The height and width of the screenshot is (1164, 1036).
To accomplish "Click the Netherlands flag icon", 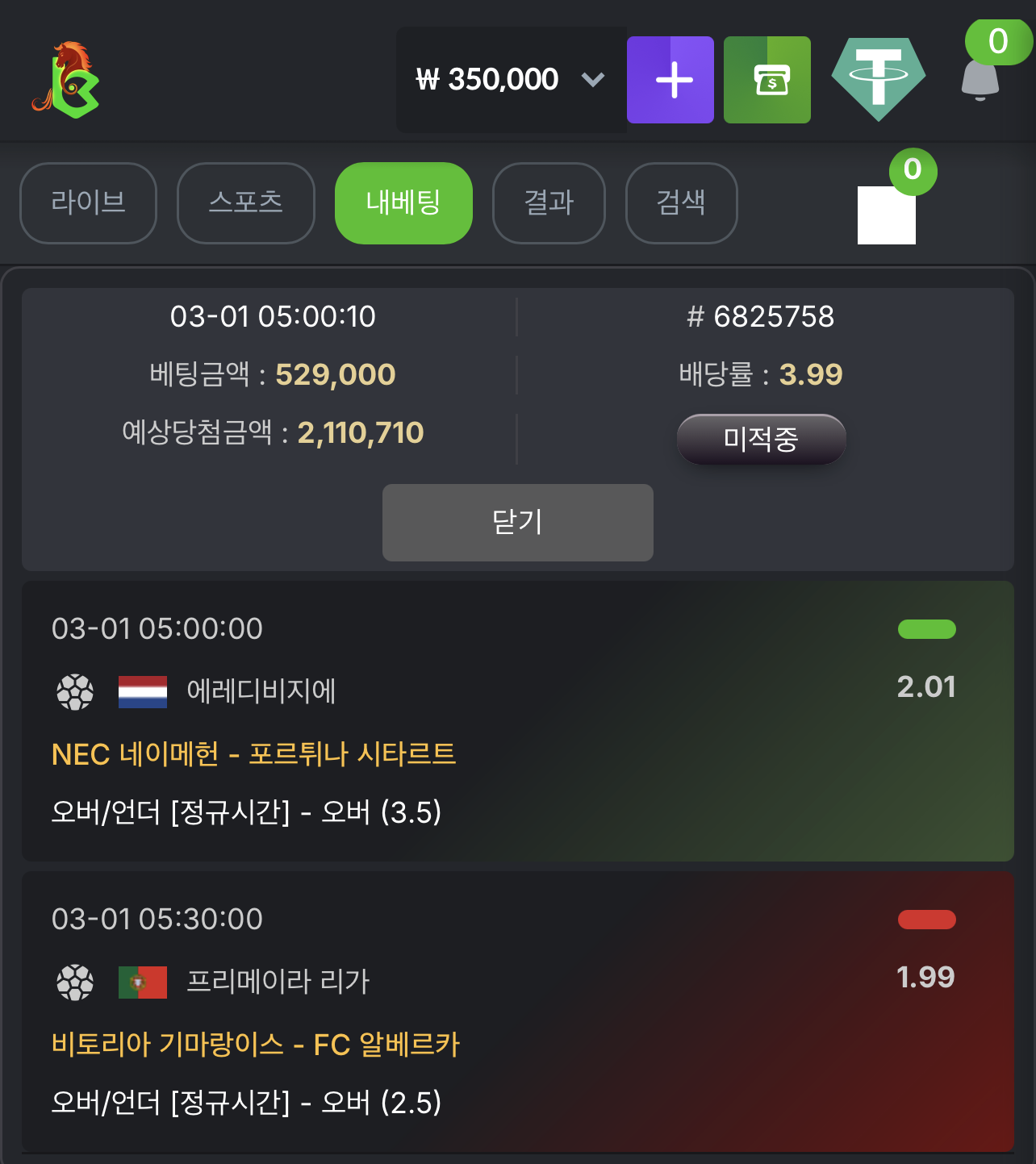I will [142, 692].
